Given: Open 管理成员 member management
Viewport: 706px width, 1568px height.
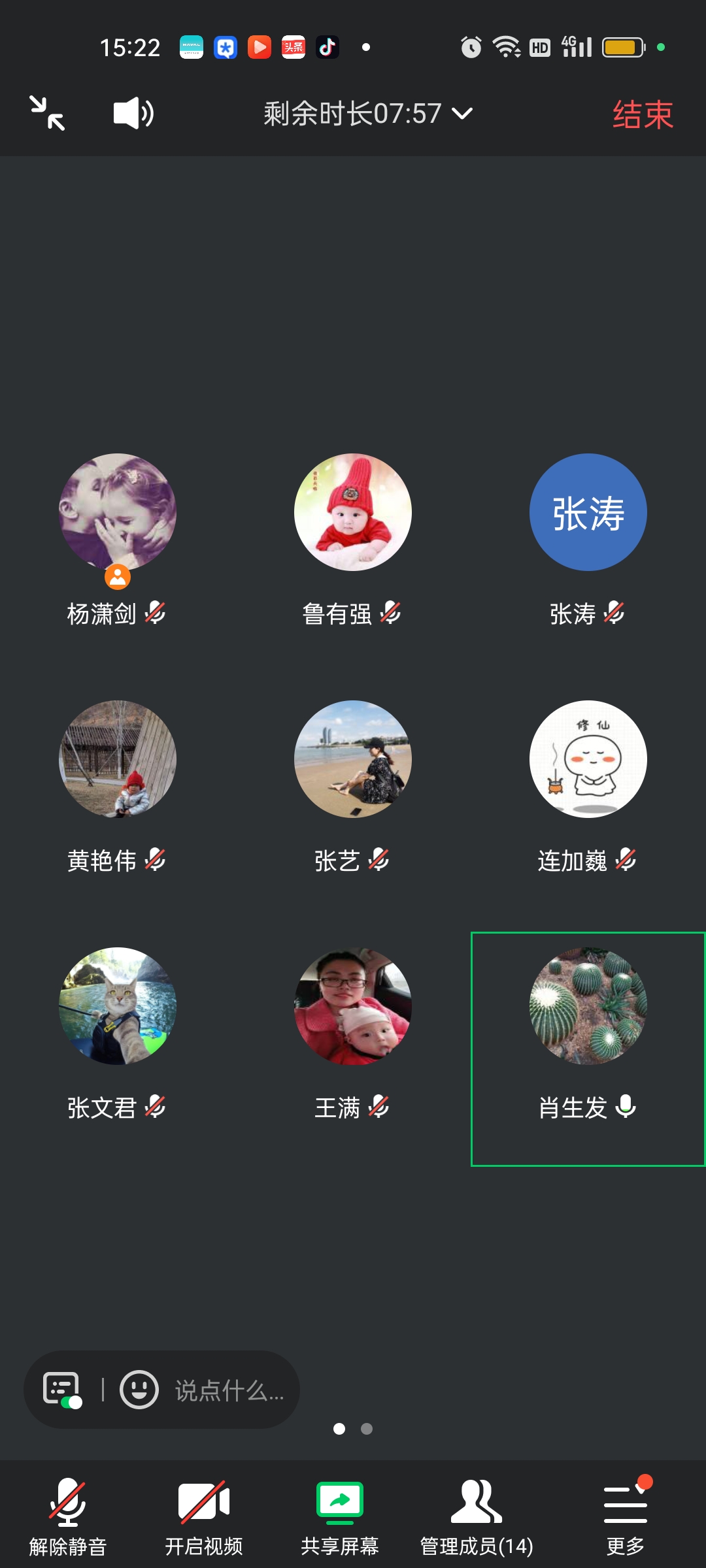Looking at the screenshot, I should point(476,1517).
